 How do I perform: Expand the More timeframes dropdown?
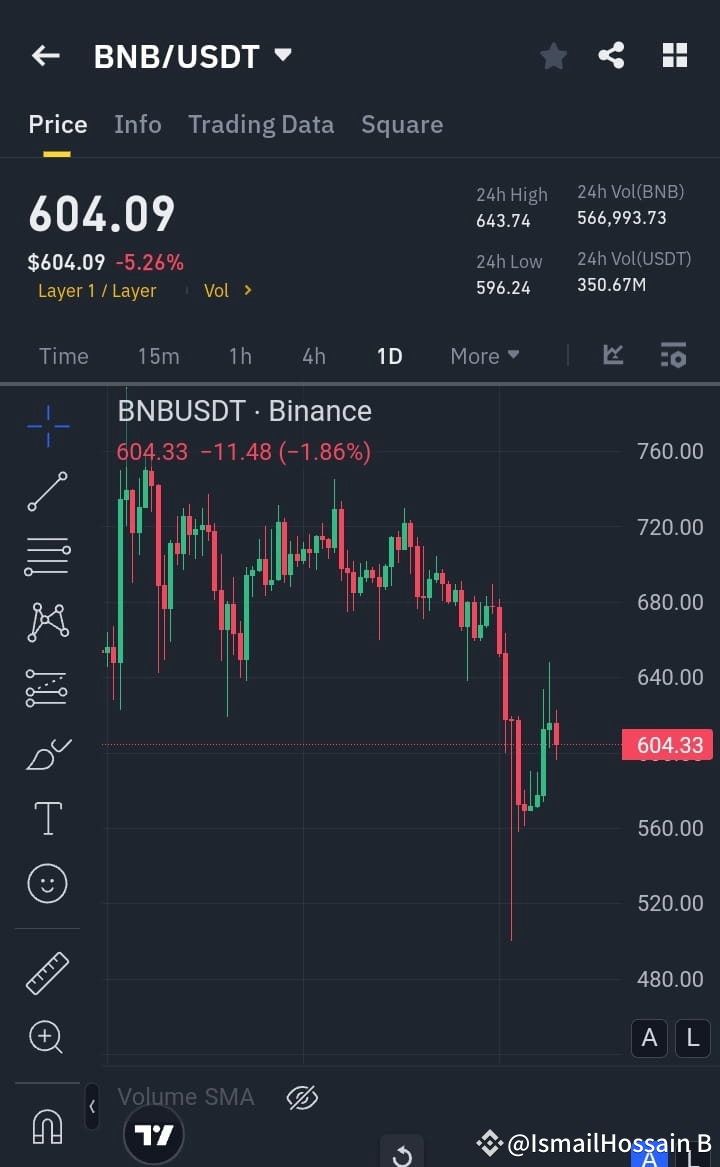484,355
